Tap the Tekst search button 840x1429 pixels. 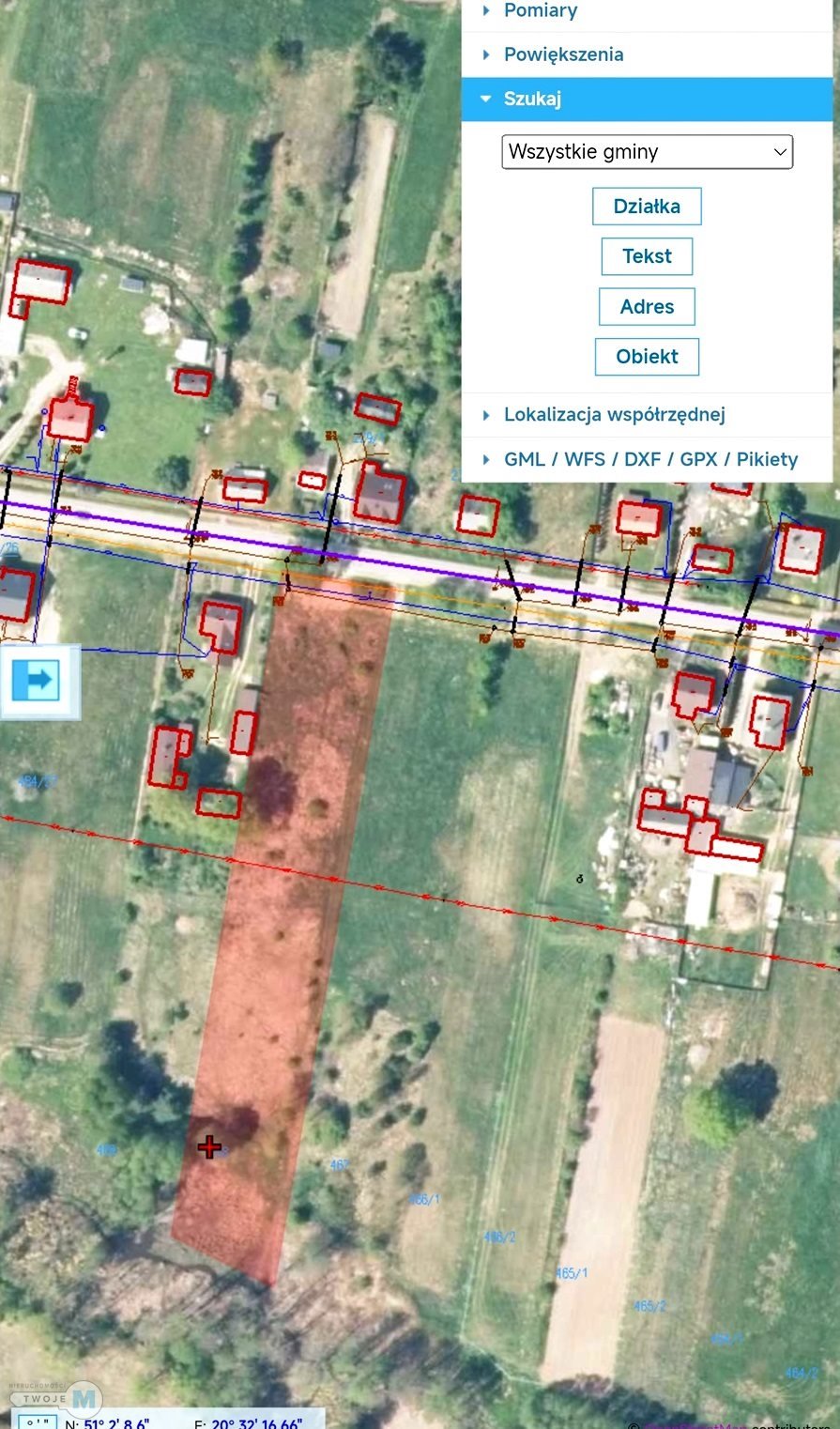tap(647, 256)
